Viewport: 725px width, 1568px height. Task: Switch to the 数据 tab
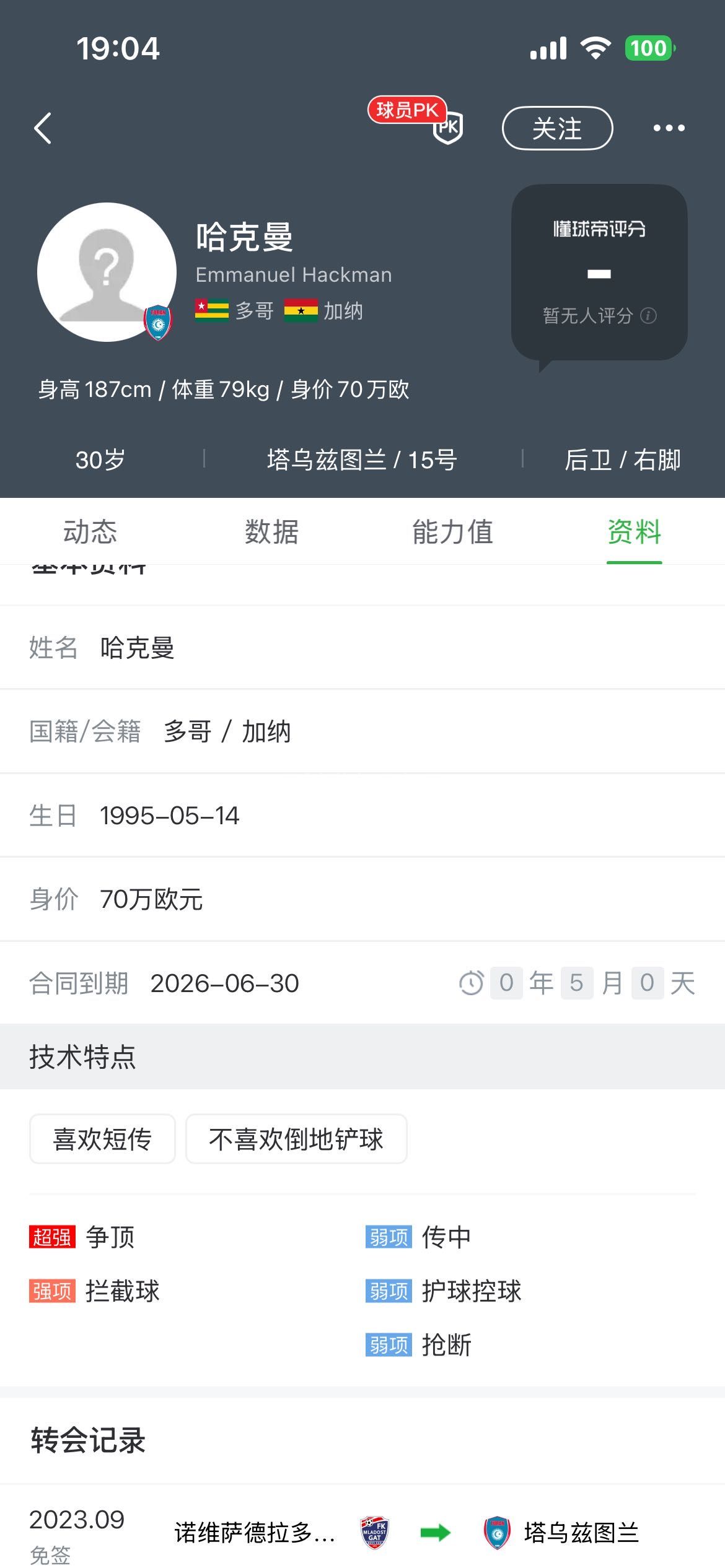[271, 532]
